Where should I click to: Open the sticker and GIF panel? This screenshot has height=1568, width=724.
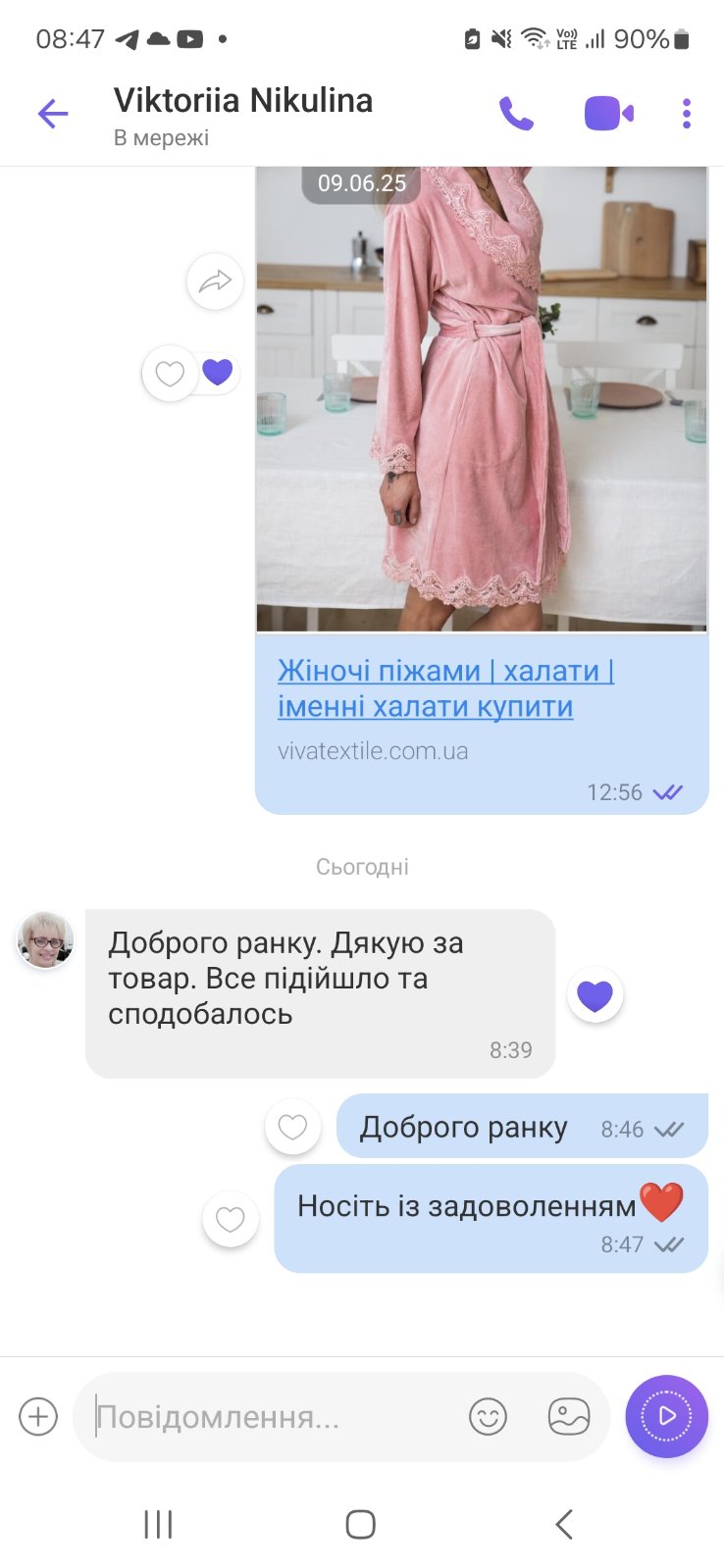[x=569, y=1417]
